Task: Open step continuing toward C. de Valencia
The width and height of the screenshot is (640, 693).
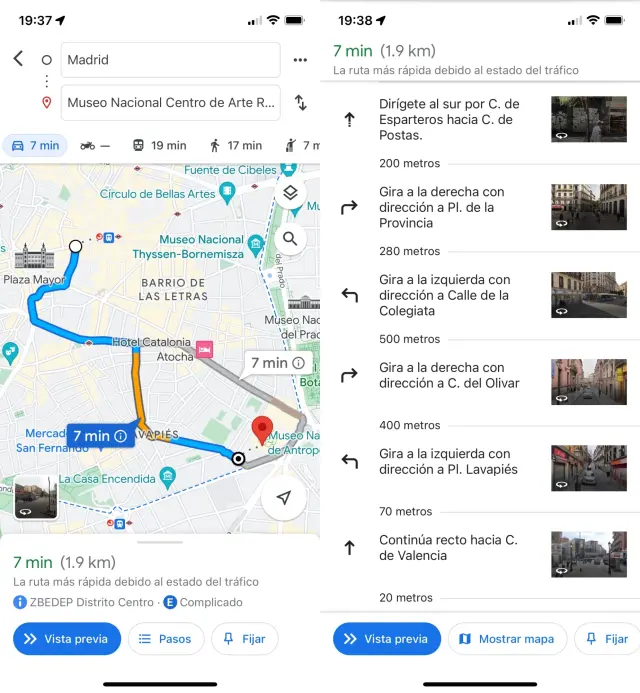Action: [x=450, y=548]
